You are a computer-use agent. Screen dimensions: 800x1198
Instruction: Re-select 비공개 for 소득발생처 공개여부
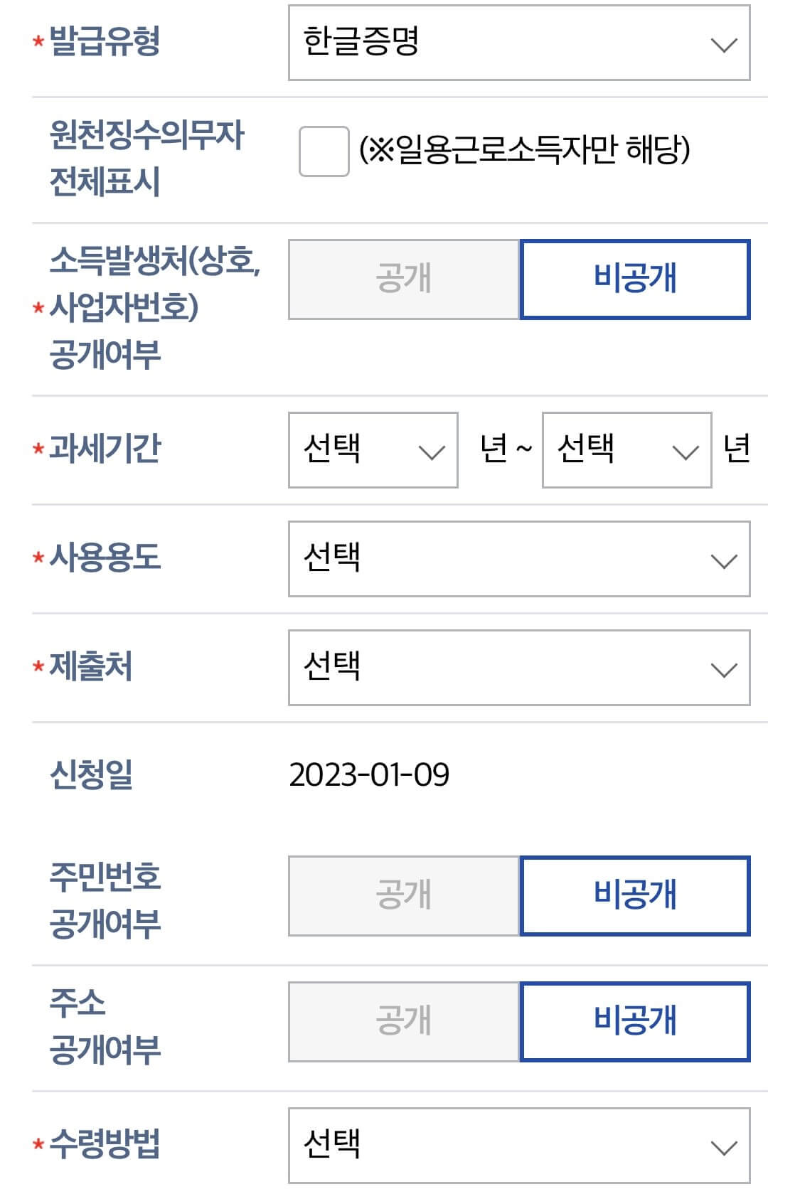pyautogui.click(x=635, y=279)
